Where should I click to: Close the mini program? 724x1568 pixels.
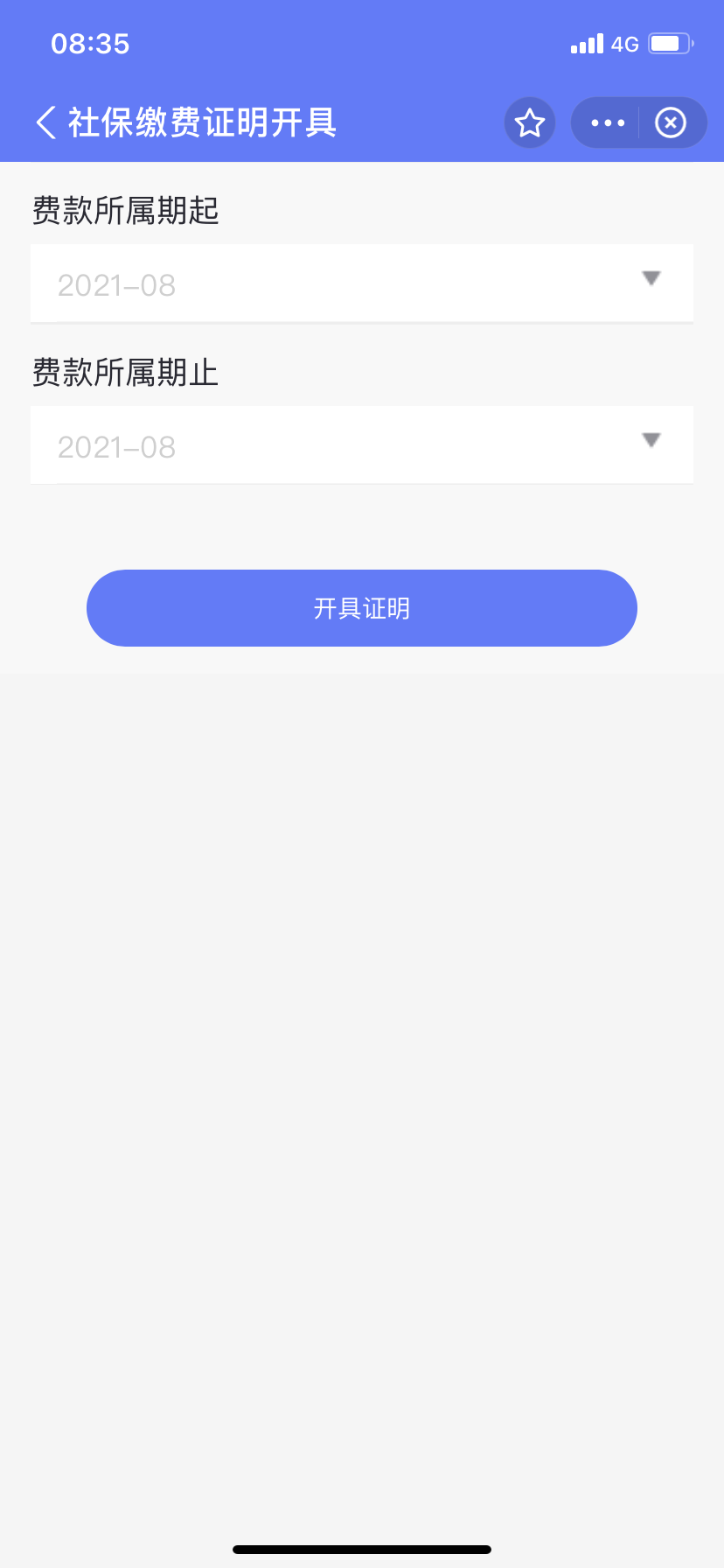tap(671, 122)
